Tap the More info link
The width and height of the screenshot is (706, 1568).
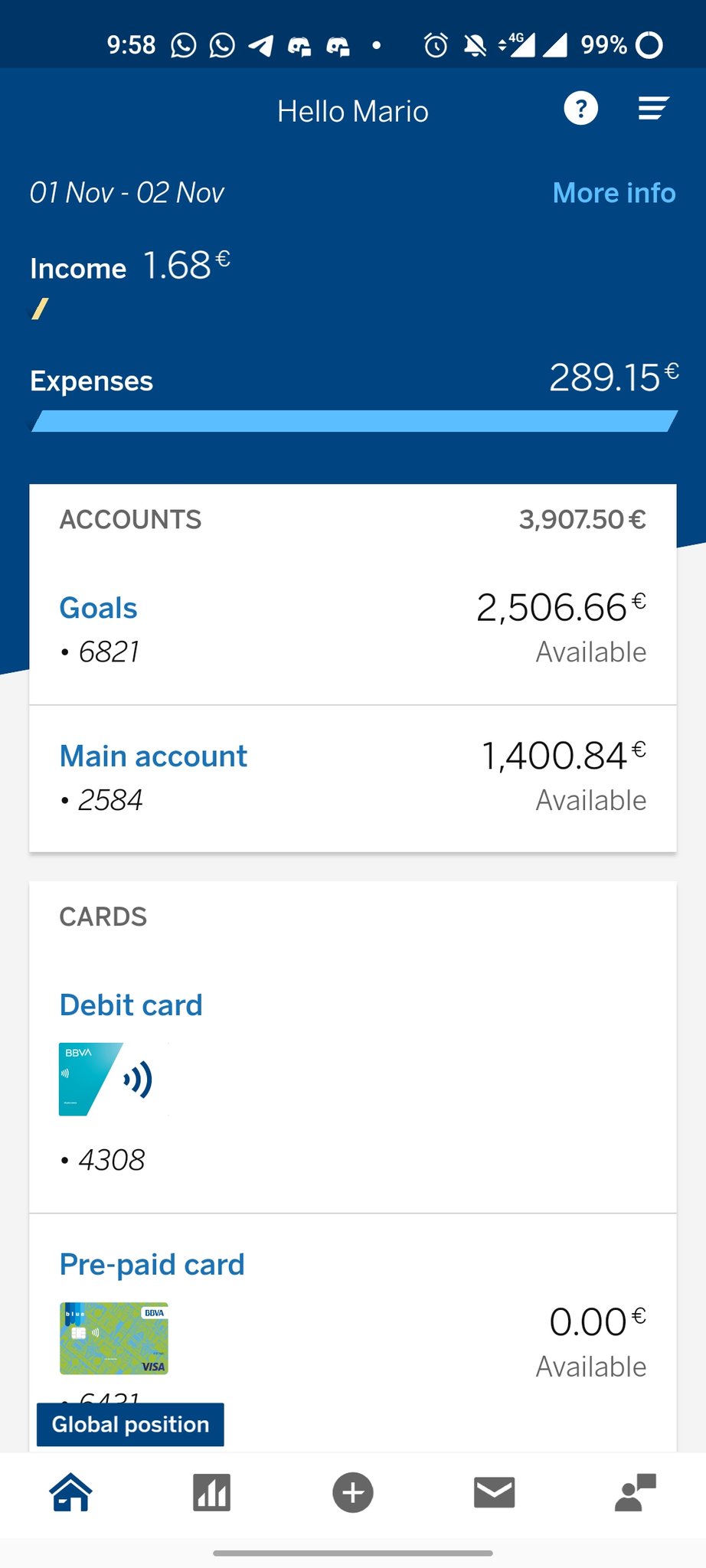coord(613,193)
